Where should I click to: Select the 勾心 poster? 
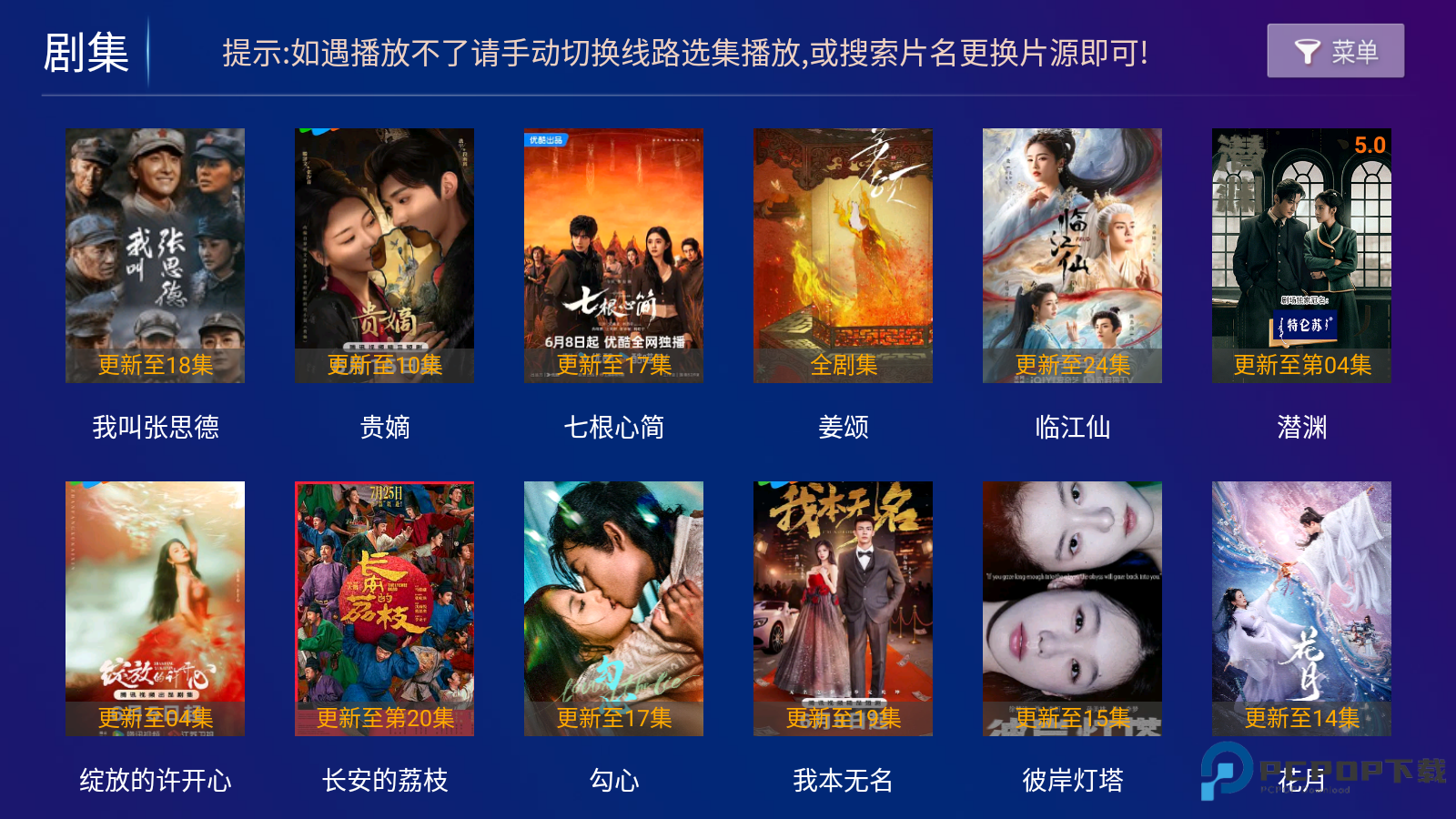coord(613,609)
